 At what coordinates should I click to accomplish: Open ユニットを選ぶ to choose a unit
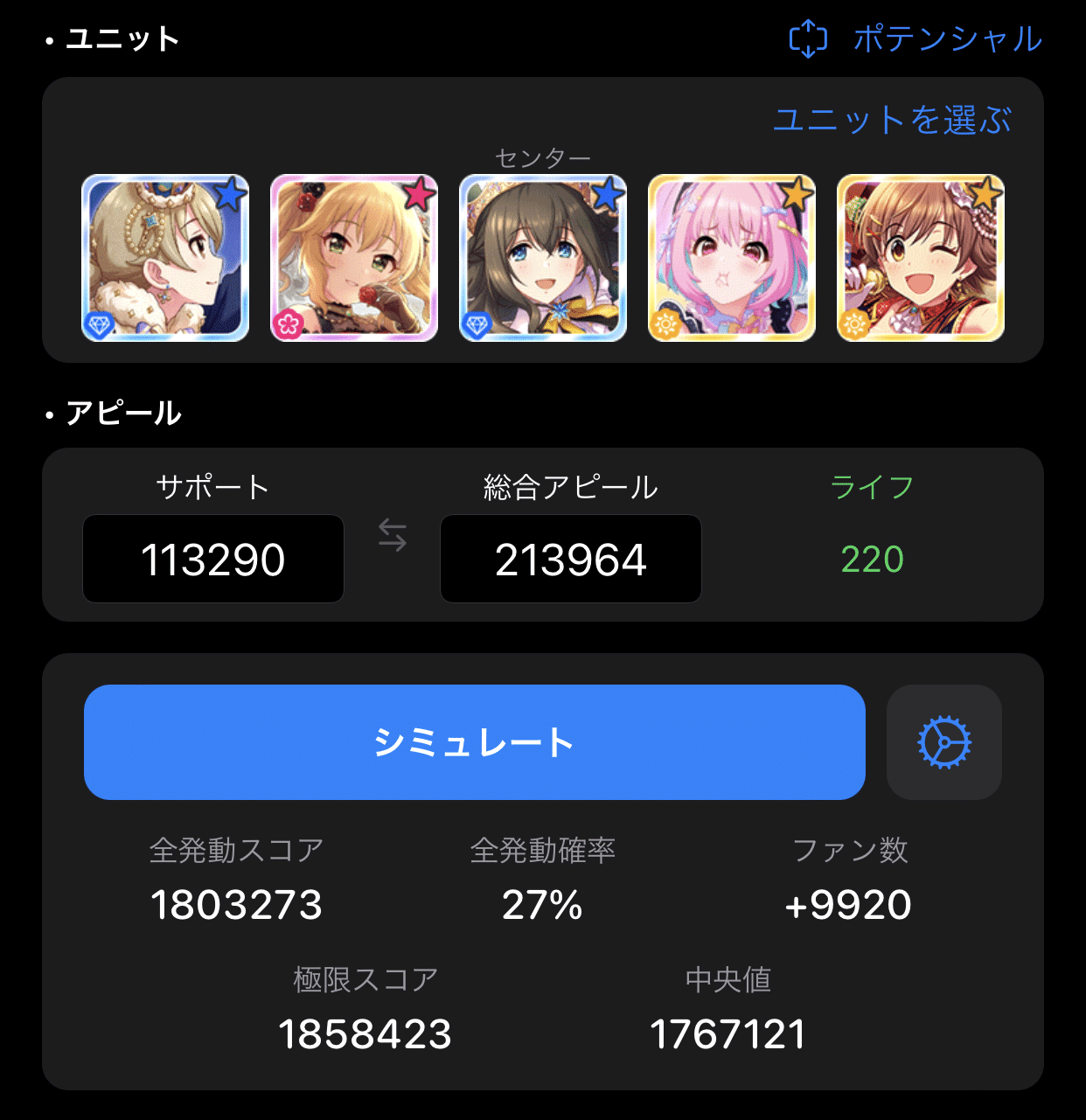[893, 121]
